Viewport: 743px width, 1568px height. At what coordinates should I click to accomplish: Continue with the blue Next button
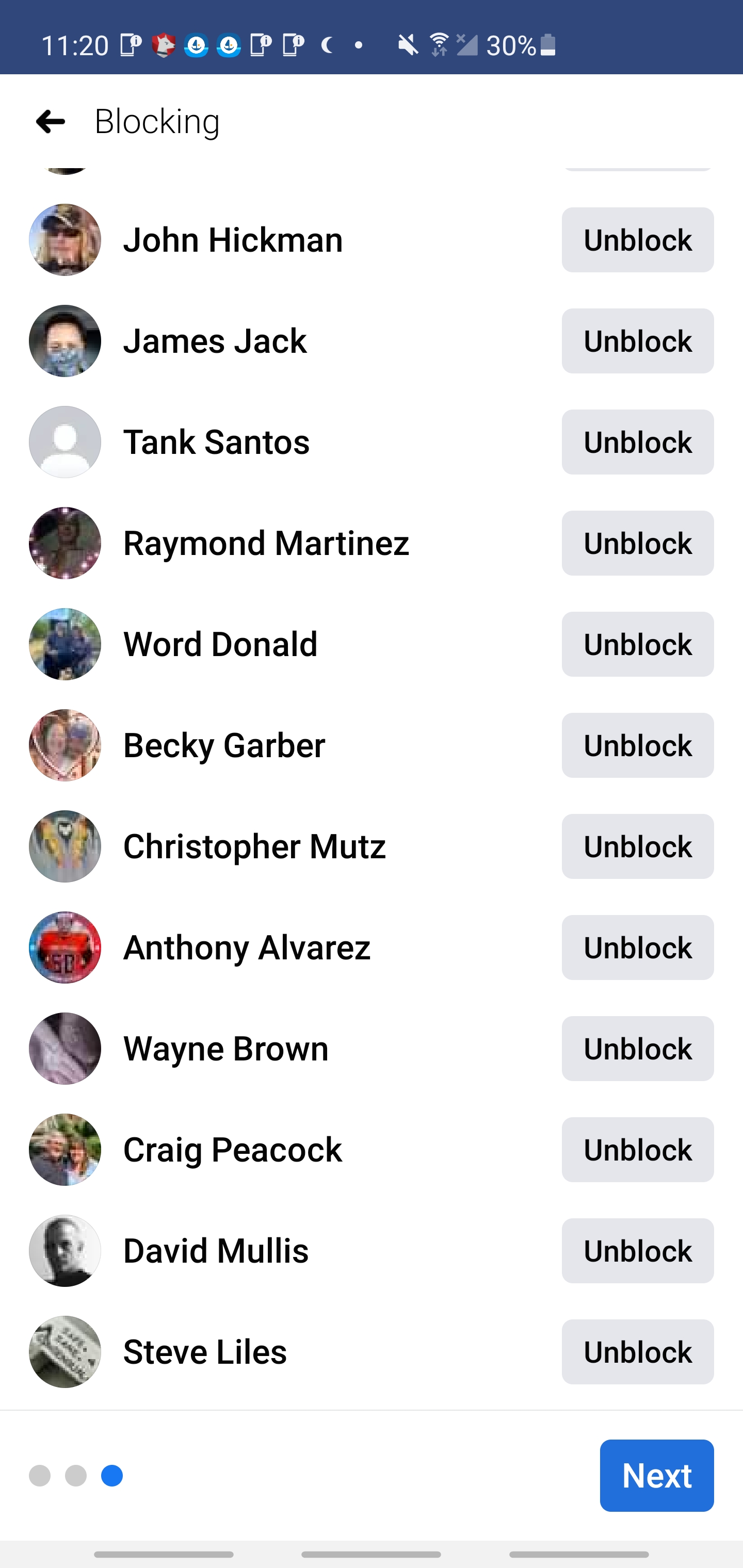coord(656,1476)
